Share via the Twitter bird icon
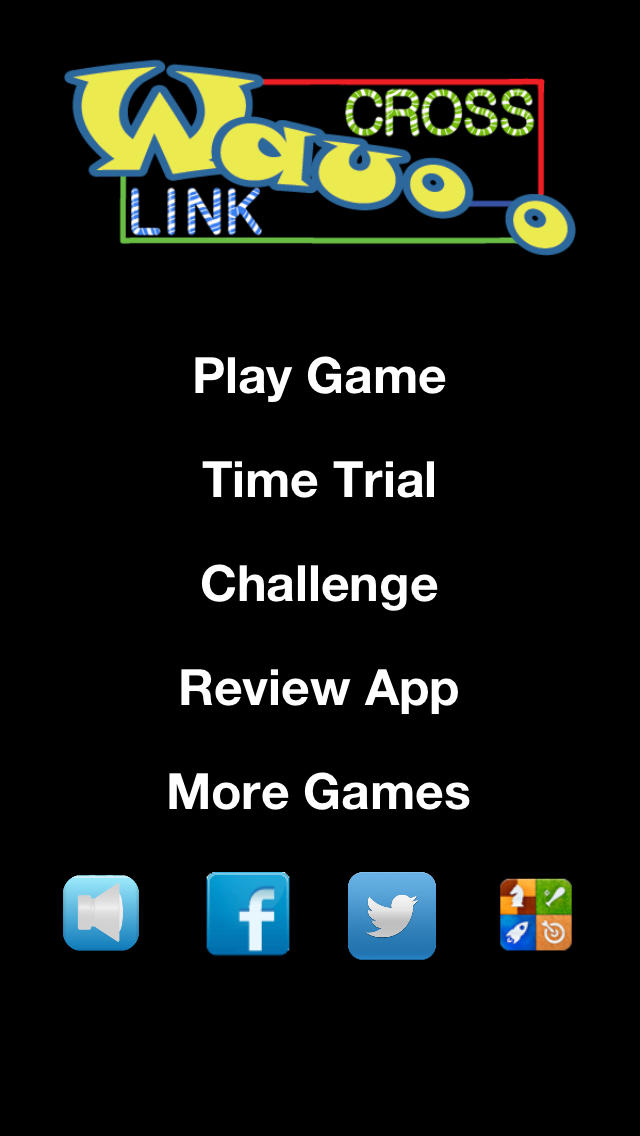Viewport: 640px width, 1136px height. [x=392, y=915]
